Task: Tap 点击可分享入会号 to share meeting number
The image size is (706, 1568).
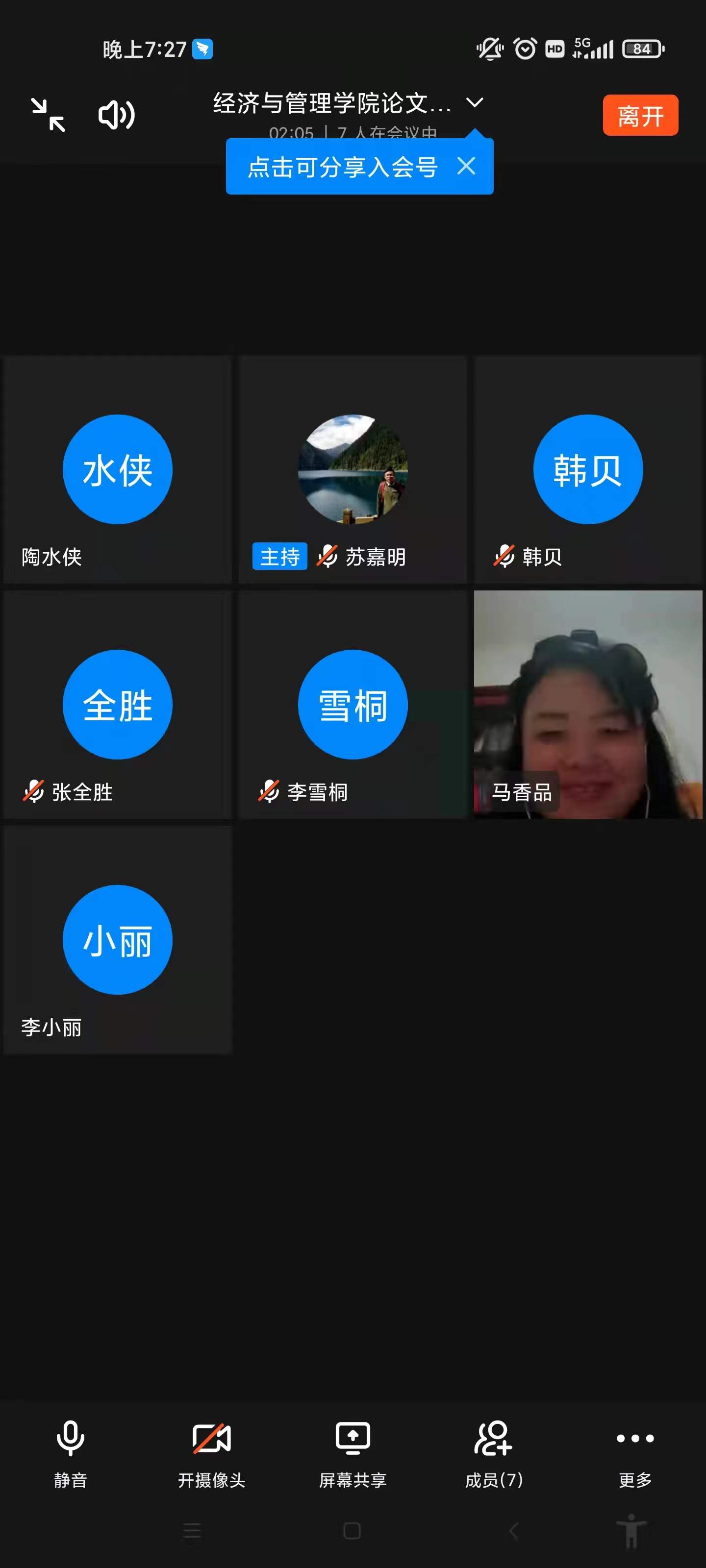Action: click(x=342, y=167)
